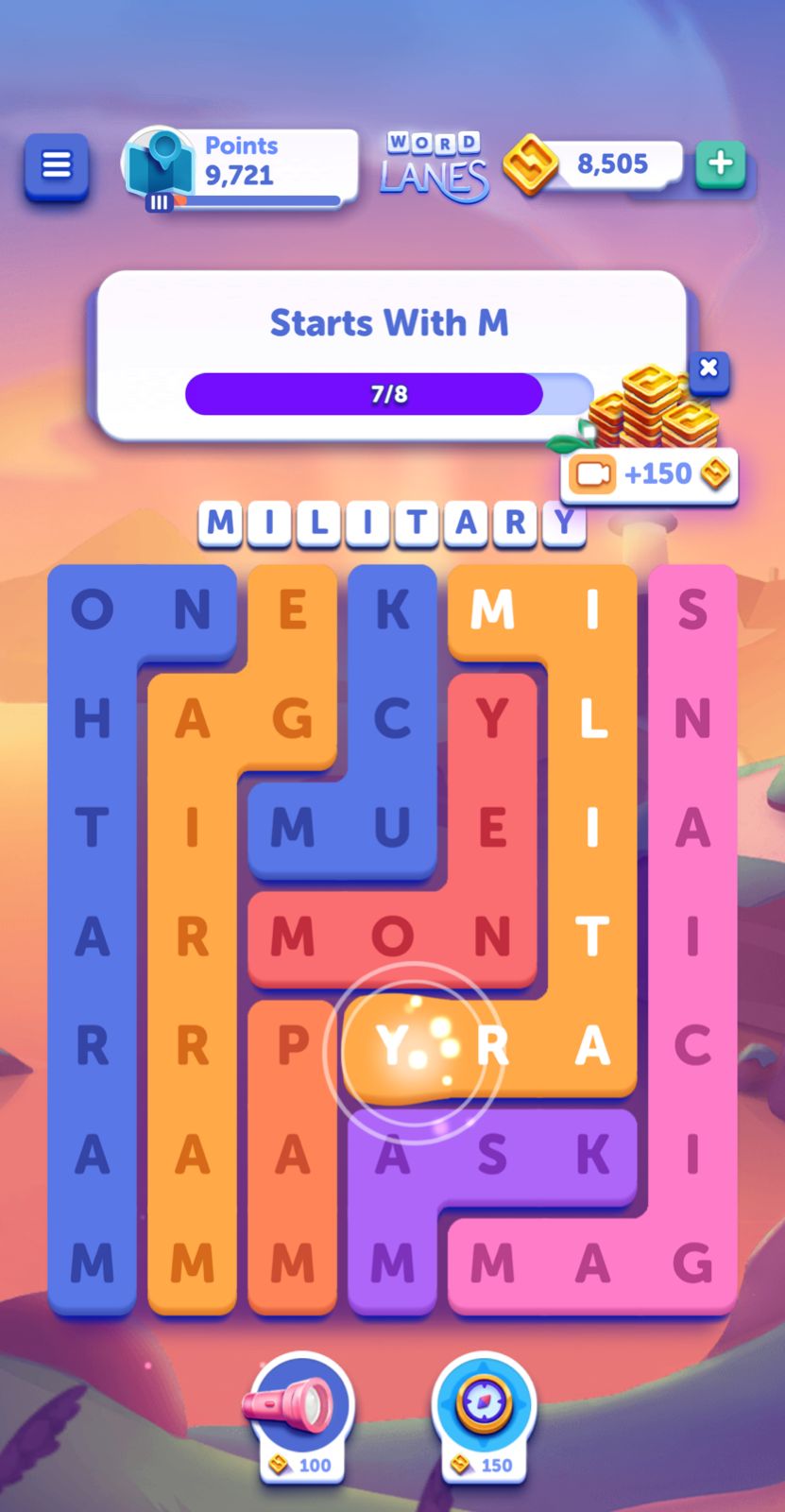Image resolution: width=785 pixels, height=1512 pixels.
Task: Tap letter G at the bottom right
Action: (692, 1263)
